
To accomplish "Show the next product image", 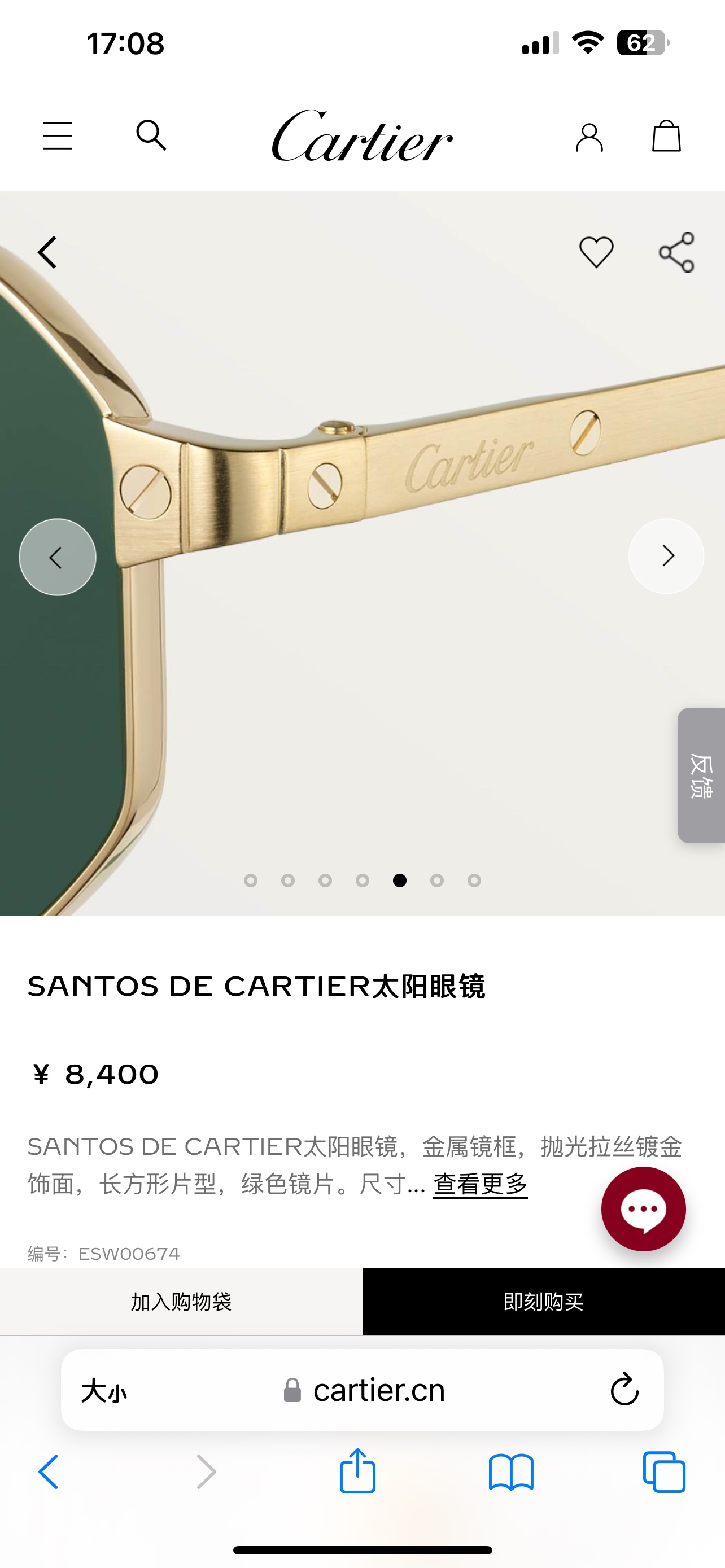I will pyautogui.click(x=667, y=556).
